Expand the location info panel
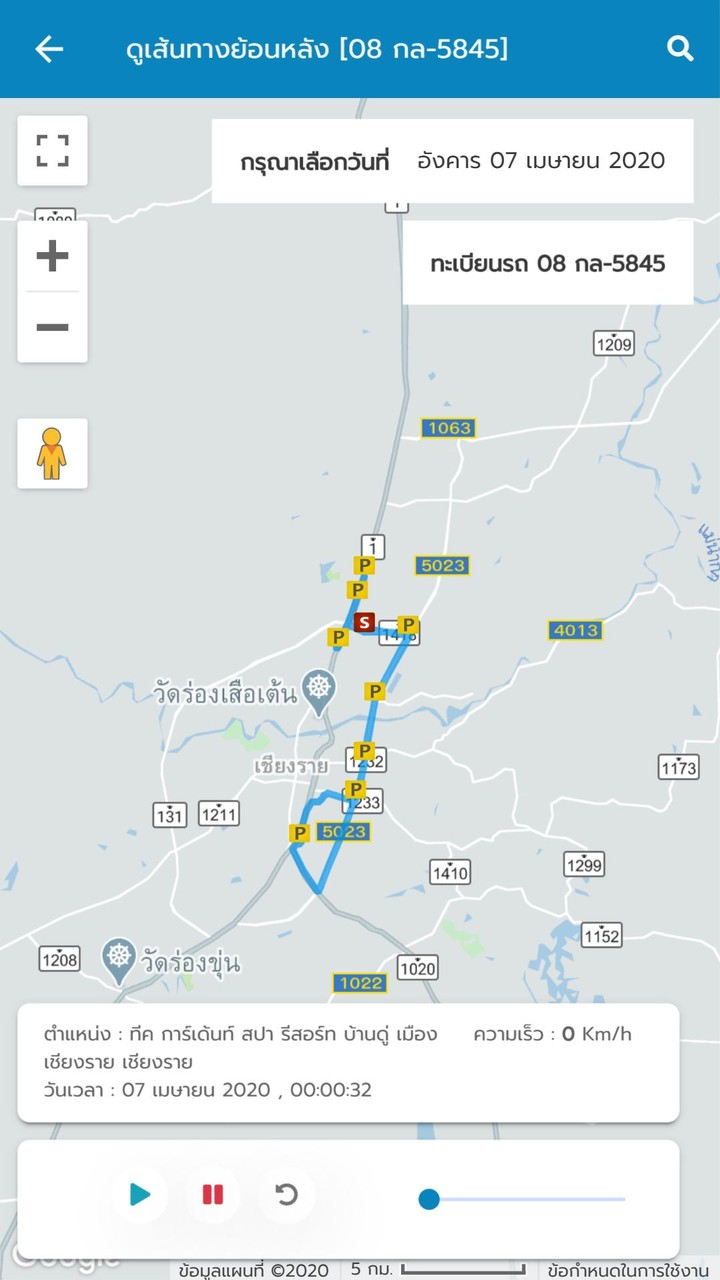720x1280 pixels. point(360,1060)
